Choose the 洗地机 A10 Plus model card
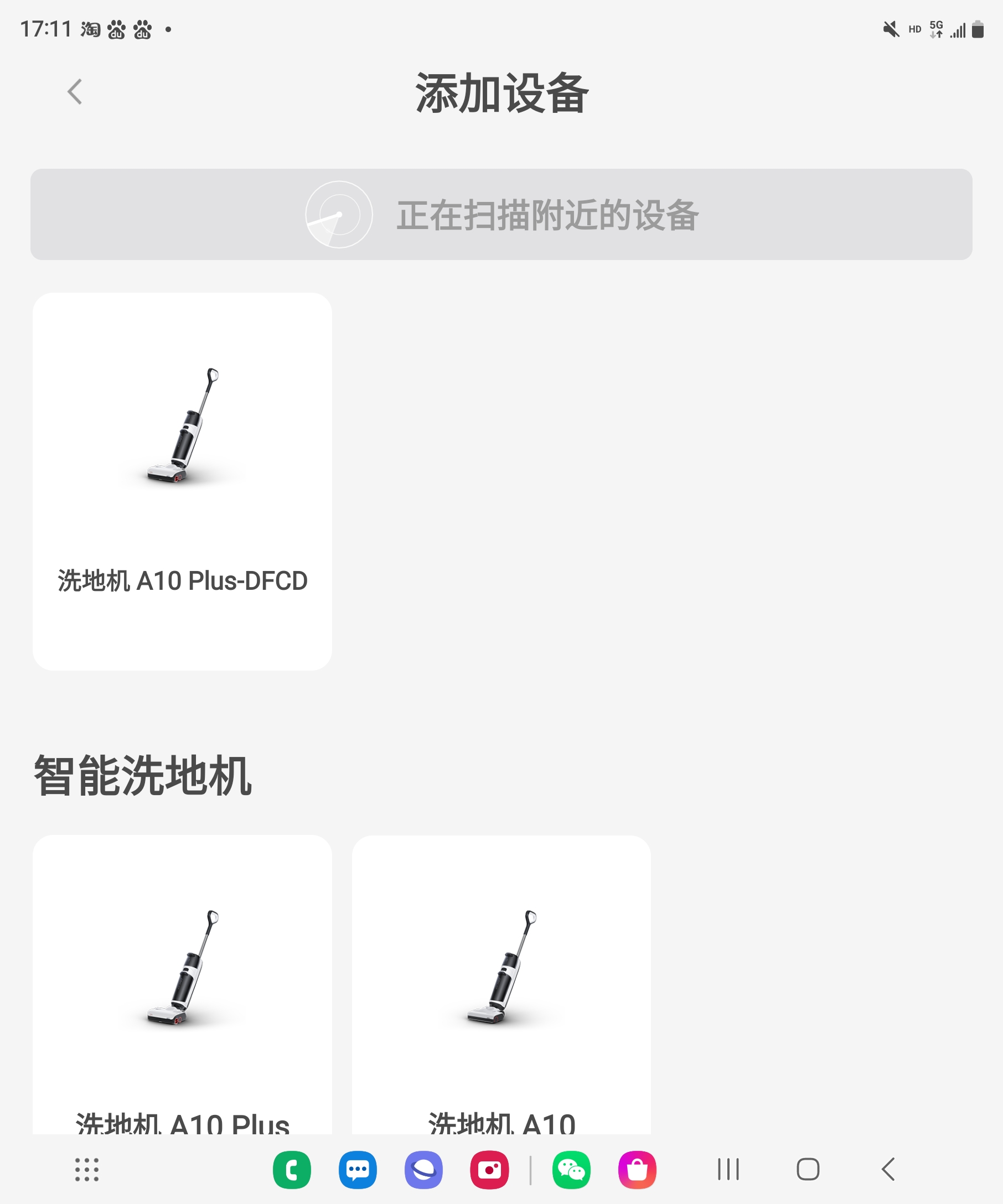The image size is (1003, 1204). (x=182, y=985)
